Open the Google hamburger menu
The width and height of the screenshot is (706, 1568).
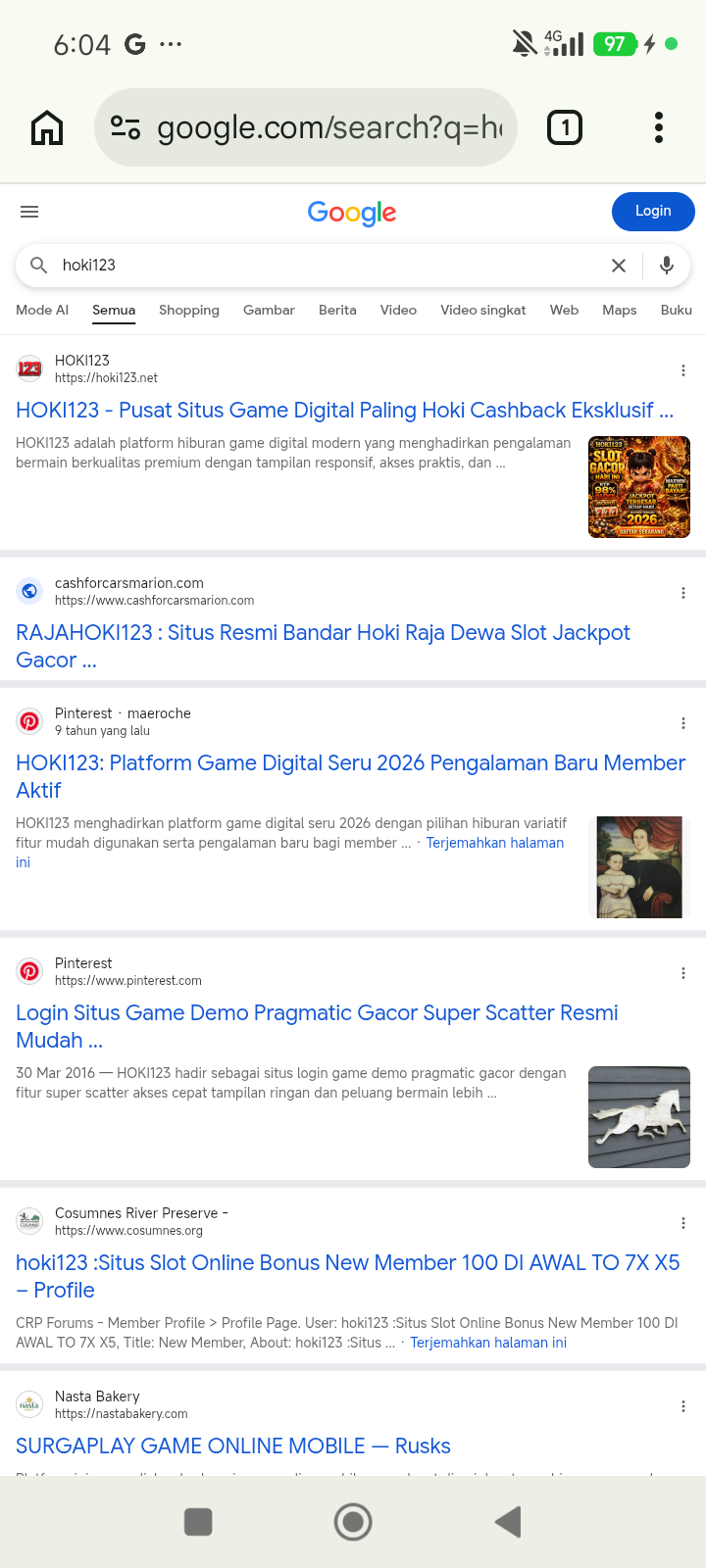[29, 212]
